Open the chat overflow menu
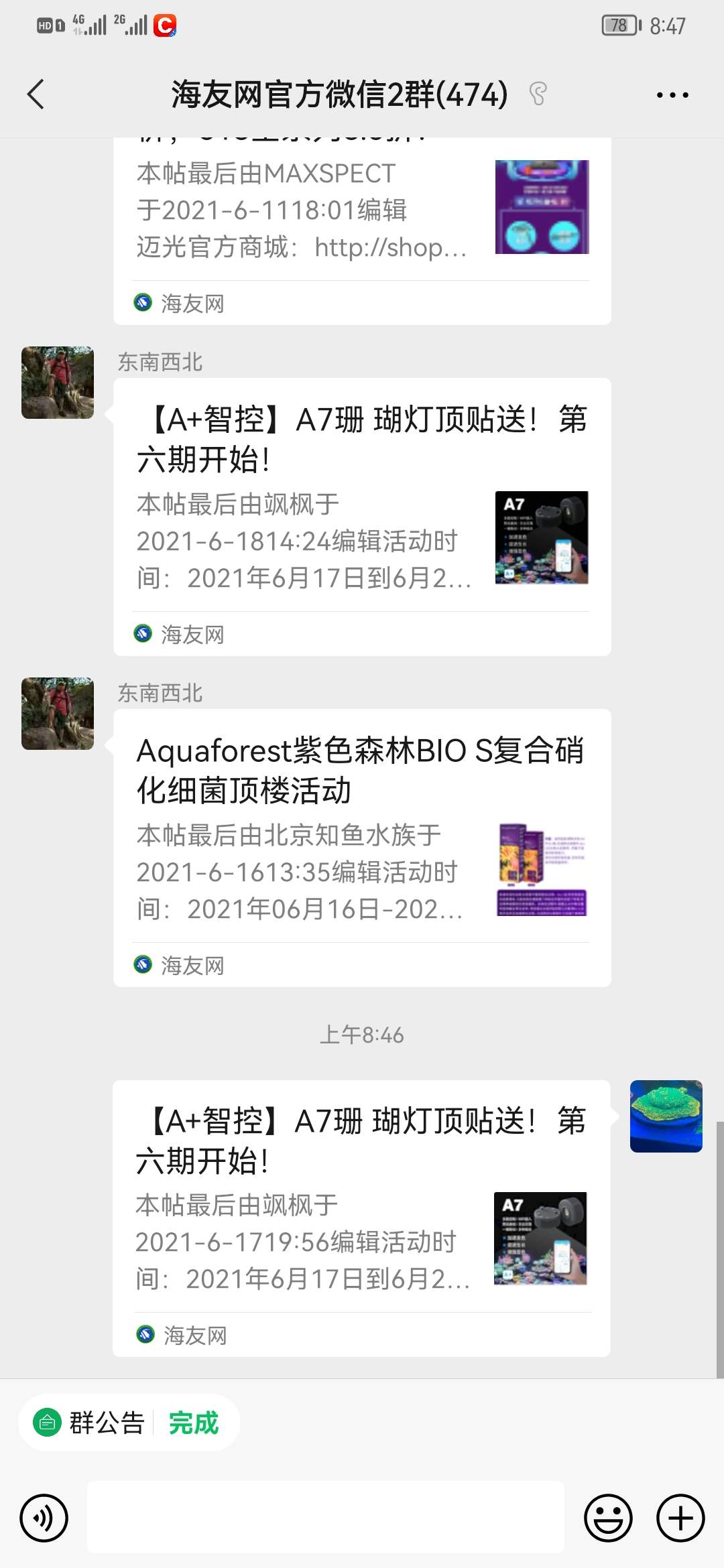Viewport: 724px width, 1568px height. [x=672, y=95]
